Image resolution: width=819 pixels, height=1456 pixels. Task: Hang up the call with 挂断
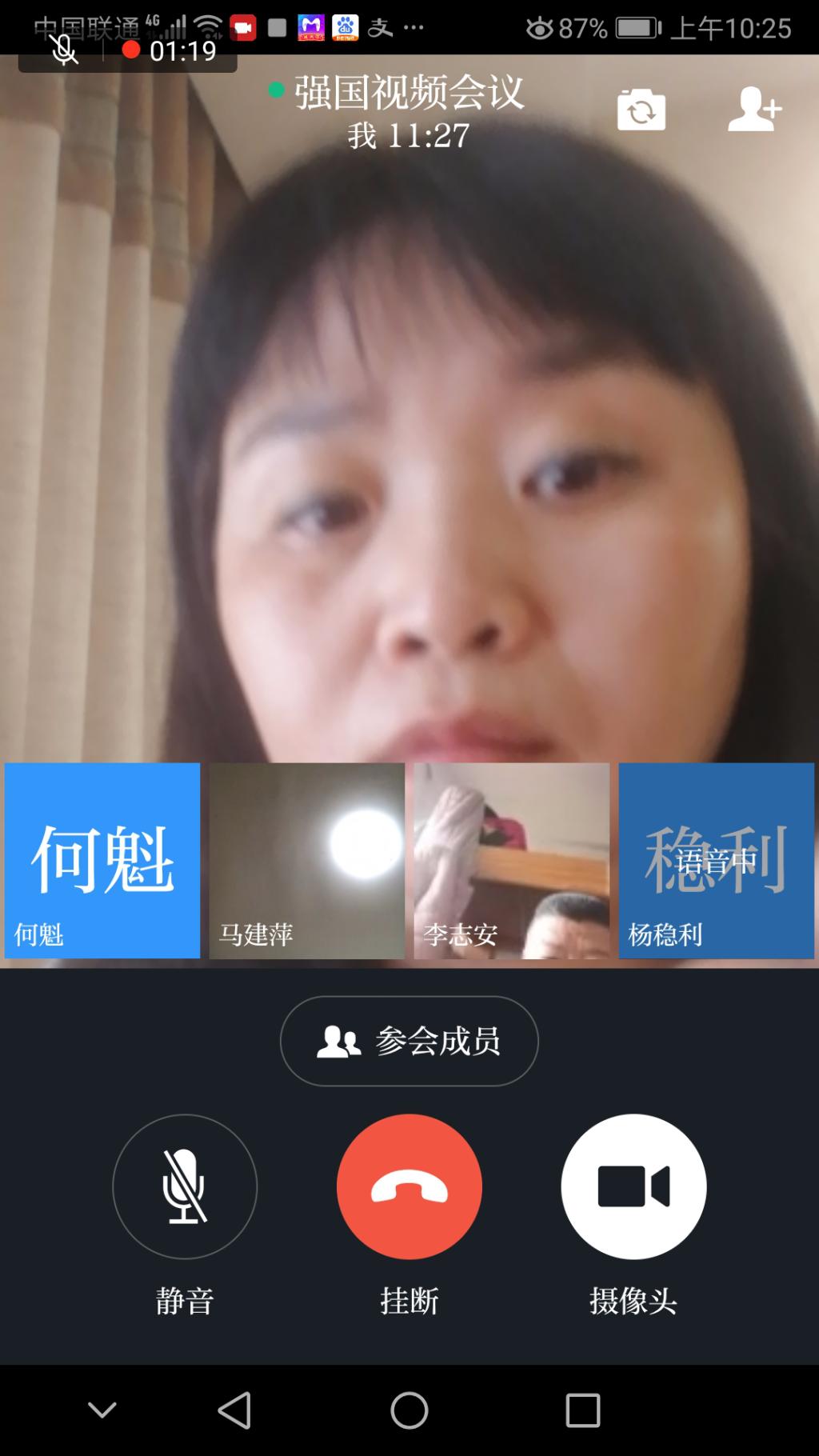(409, 1186)
